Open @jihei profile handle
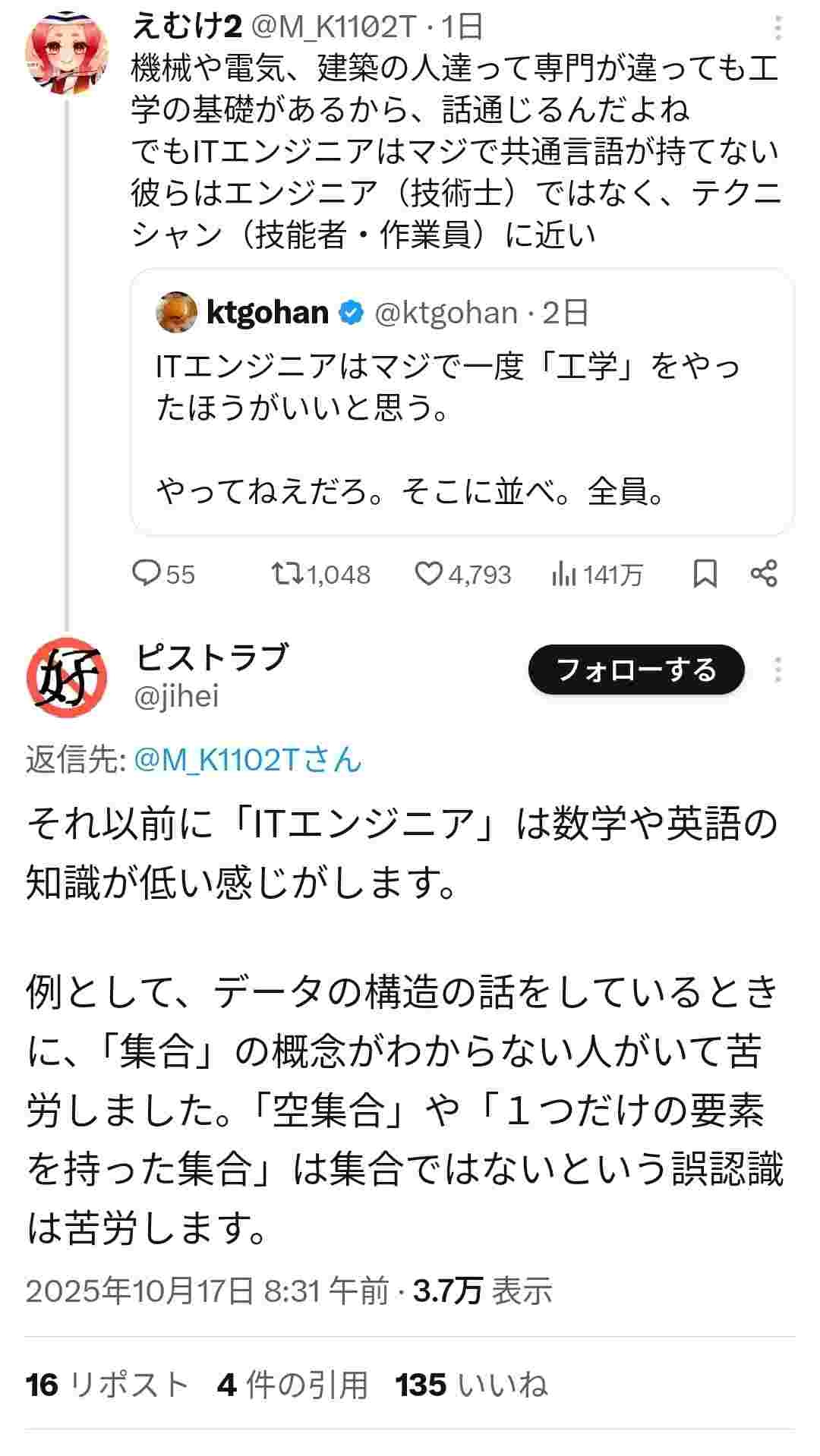This screenshot has height=1456, width=820. tap(177, 696)
